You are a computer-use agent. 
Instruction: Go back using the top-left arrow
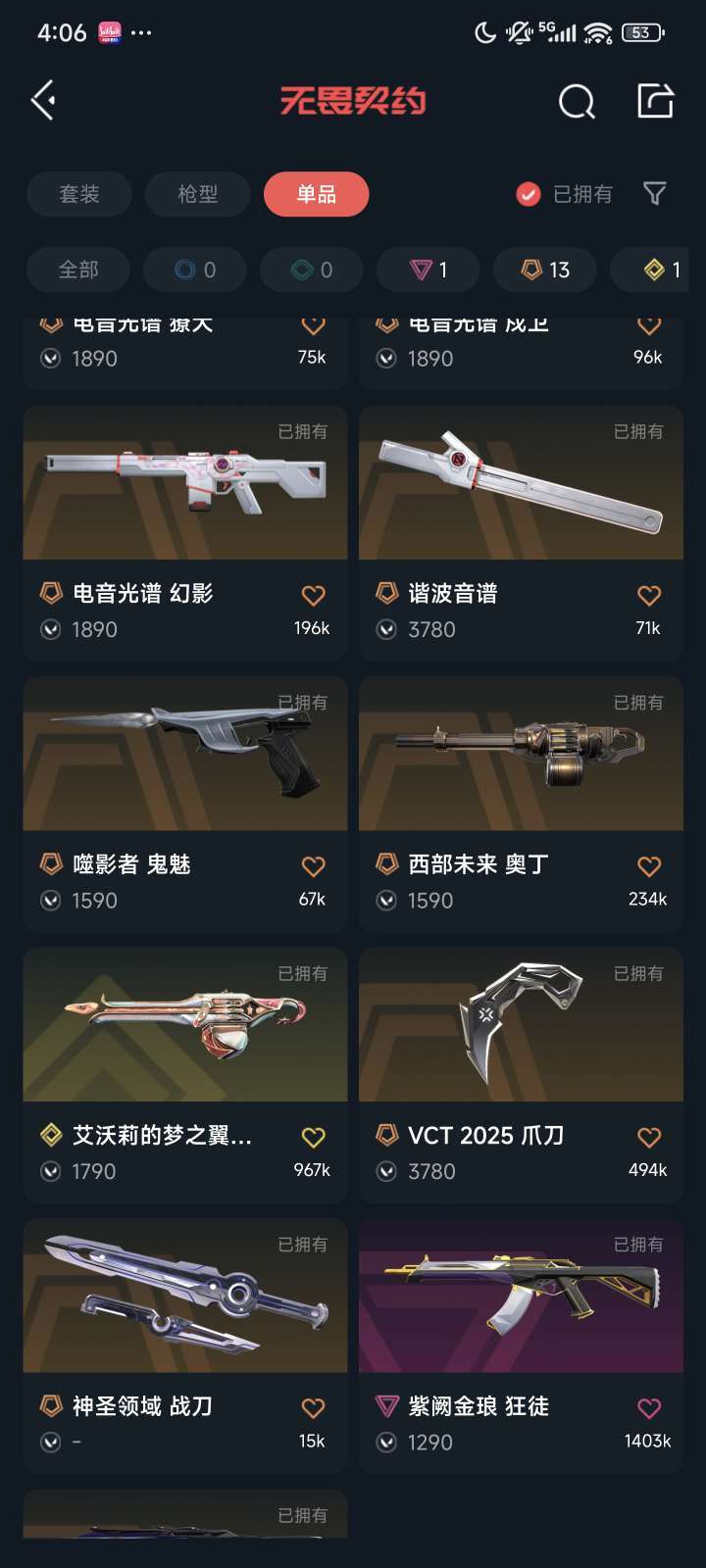point(43,101)
